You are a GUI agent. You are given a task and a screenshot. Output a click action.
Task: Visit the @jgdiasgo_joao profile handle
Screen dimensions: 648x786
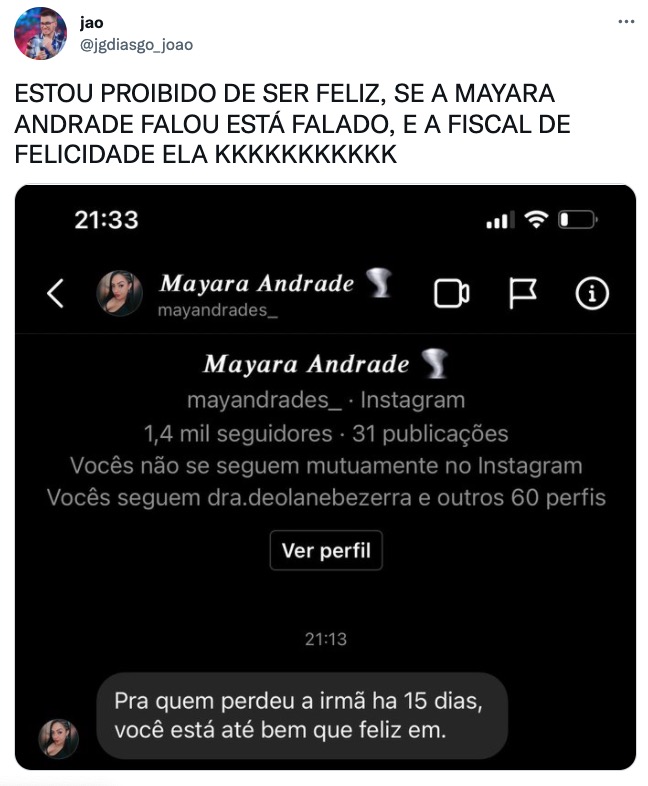136,44
